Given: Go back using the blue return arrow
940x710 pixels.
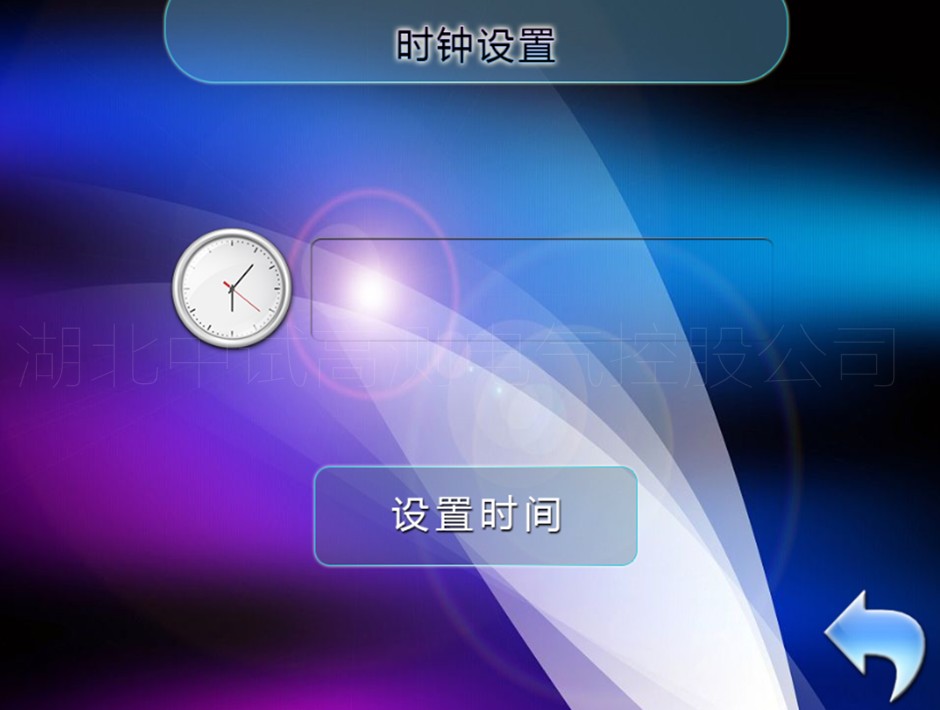Looking at the screenshot, I should coord(873,645).
